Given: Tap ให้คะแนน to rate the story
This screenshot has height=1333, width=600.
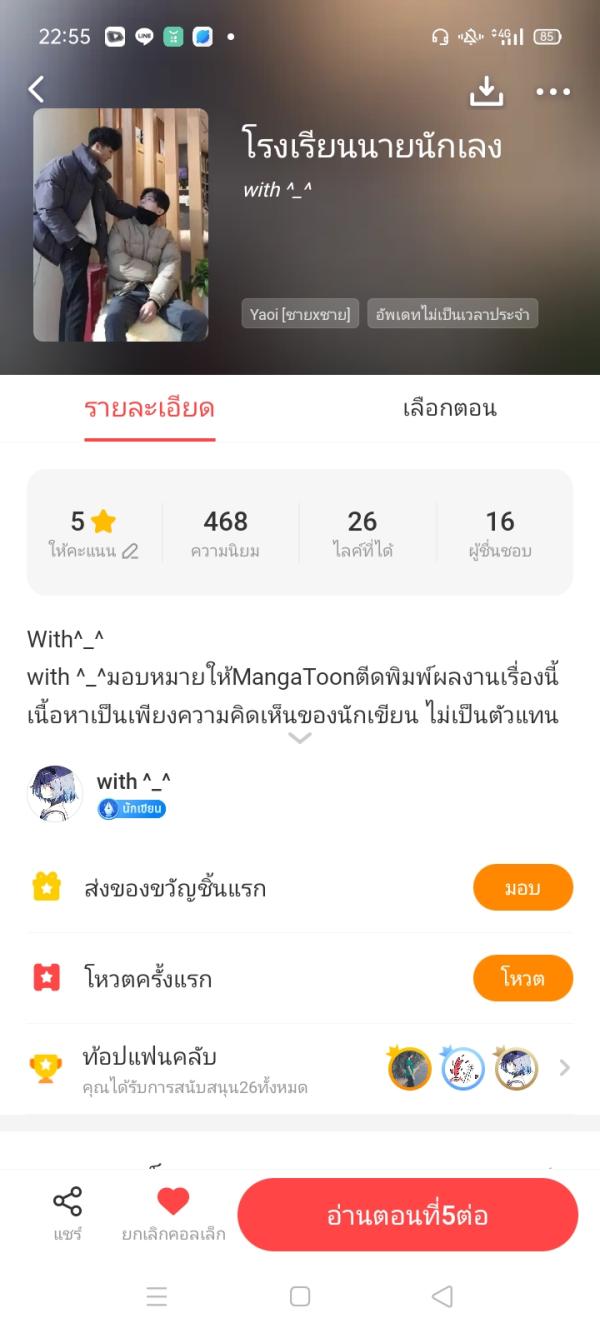Looking at the screenshot, I should pos(93,550).
